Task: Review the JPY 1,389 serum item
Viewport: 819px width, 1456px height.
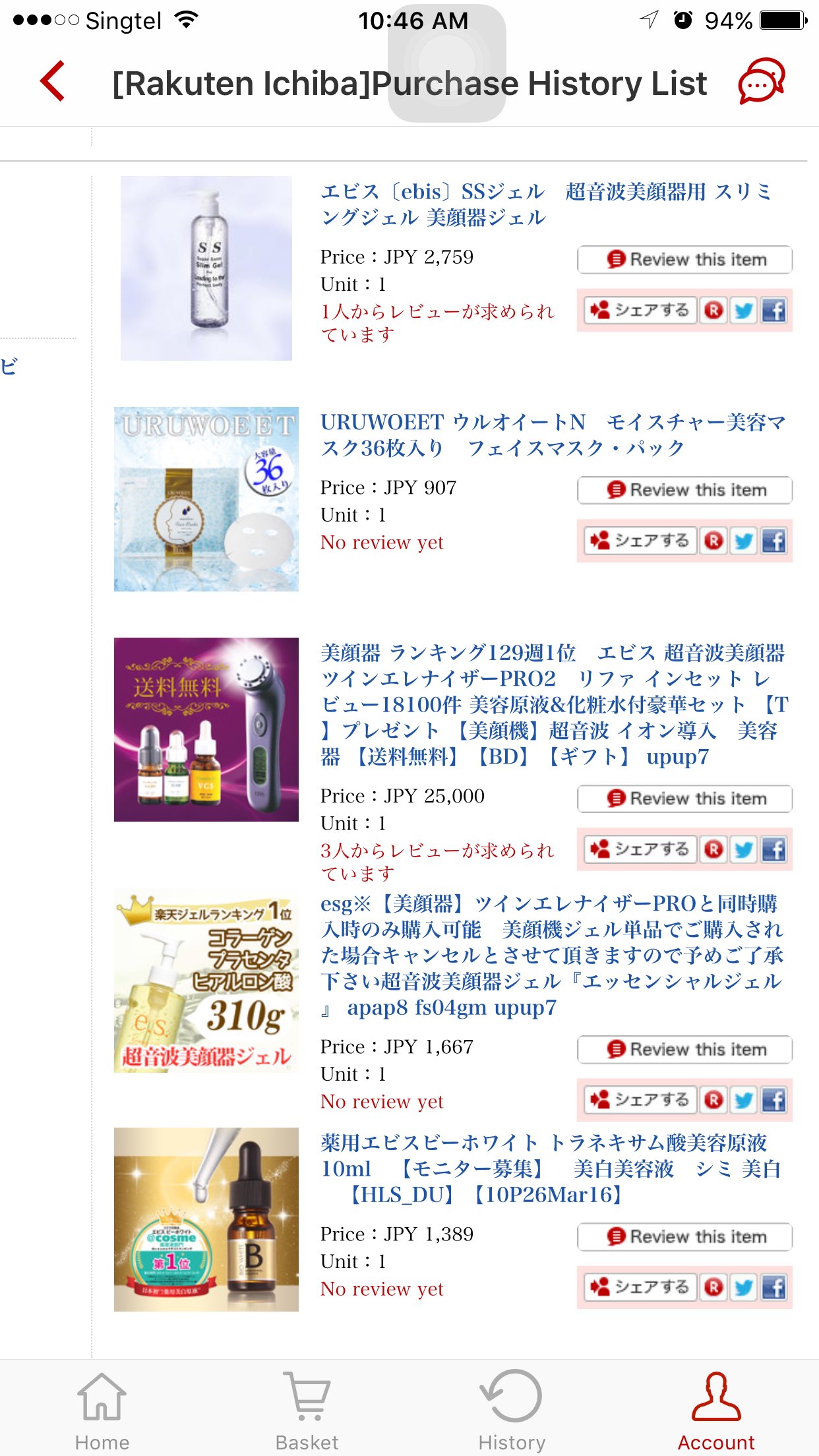Action: (x=684, y=1237)
